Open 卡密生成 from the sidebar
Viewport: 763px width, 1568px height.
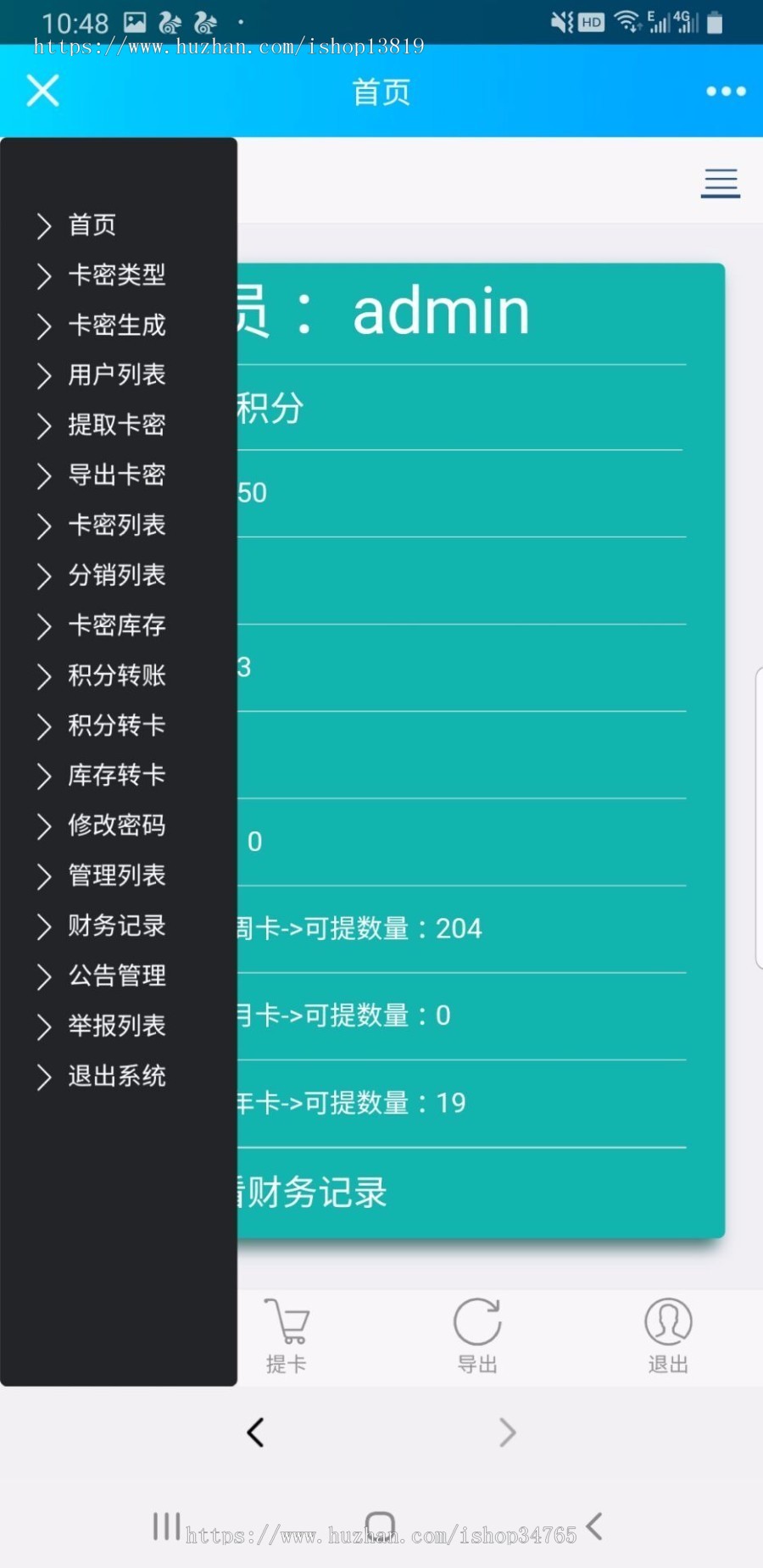point(117,325)
